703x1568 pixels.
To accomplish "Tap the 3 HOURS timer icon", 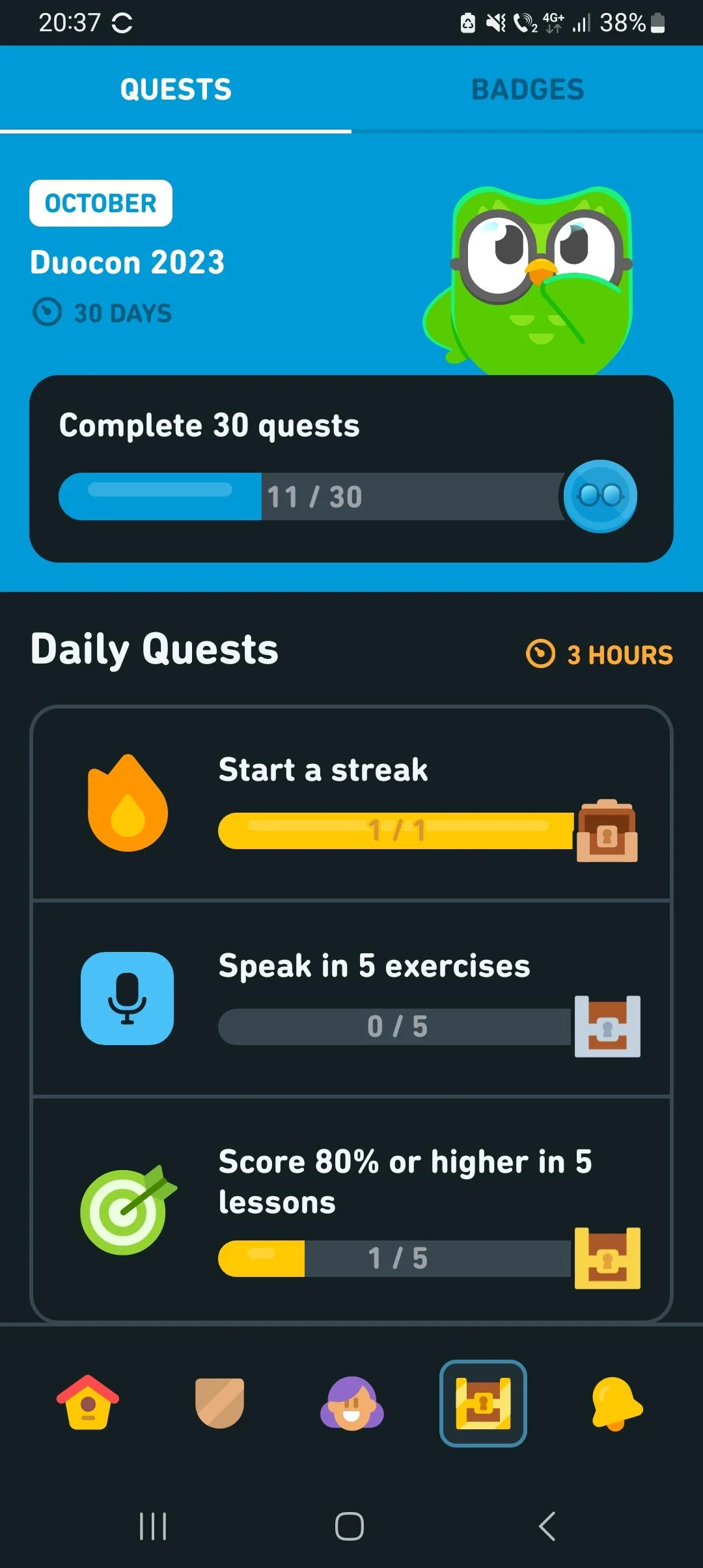I will pos(541,654).
